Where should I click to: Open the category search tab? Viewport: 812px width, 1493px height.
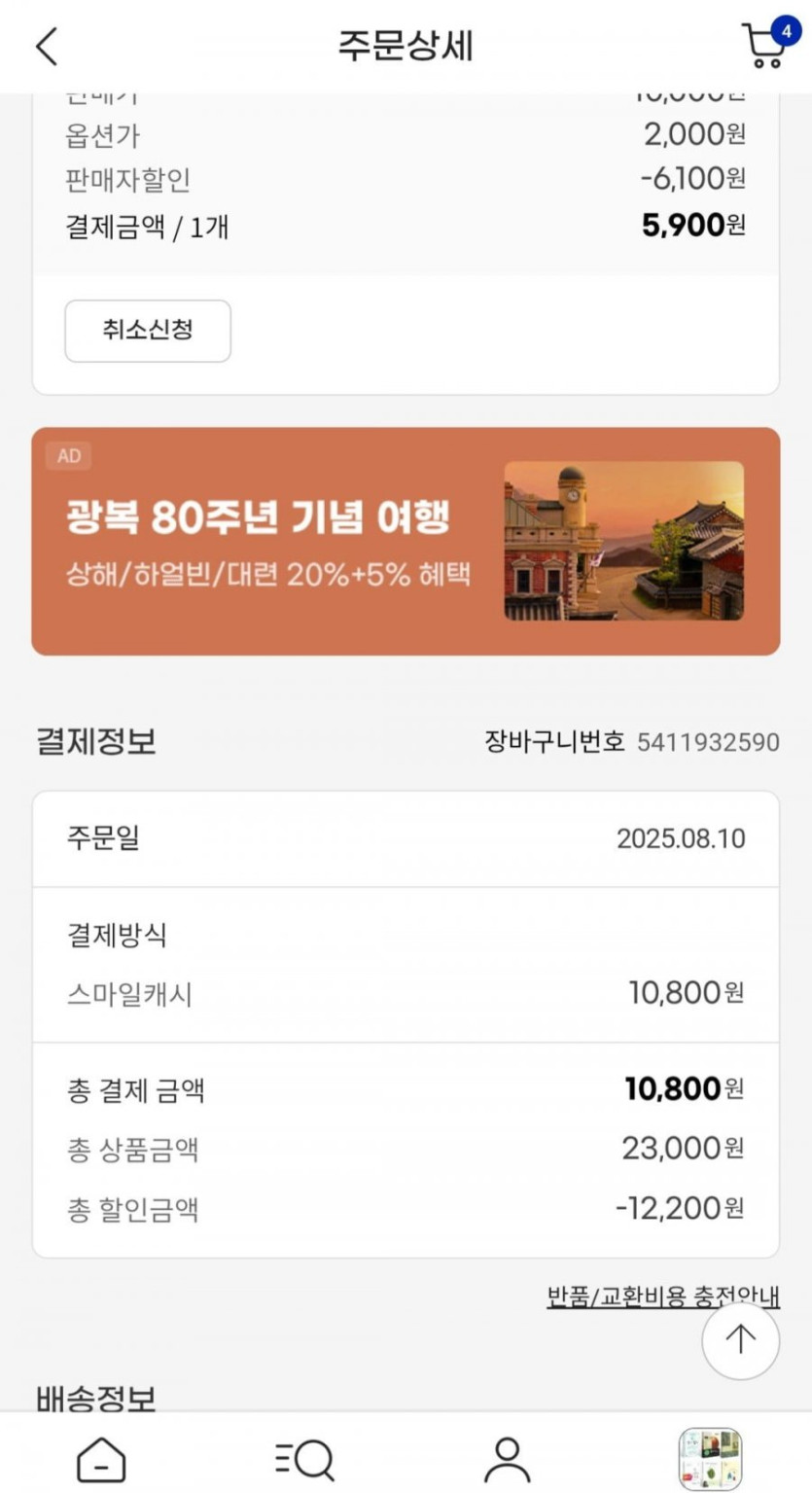point(304,1459)
